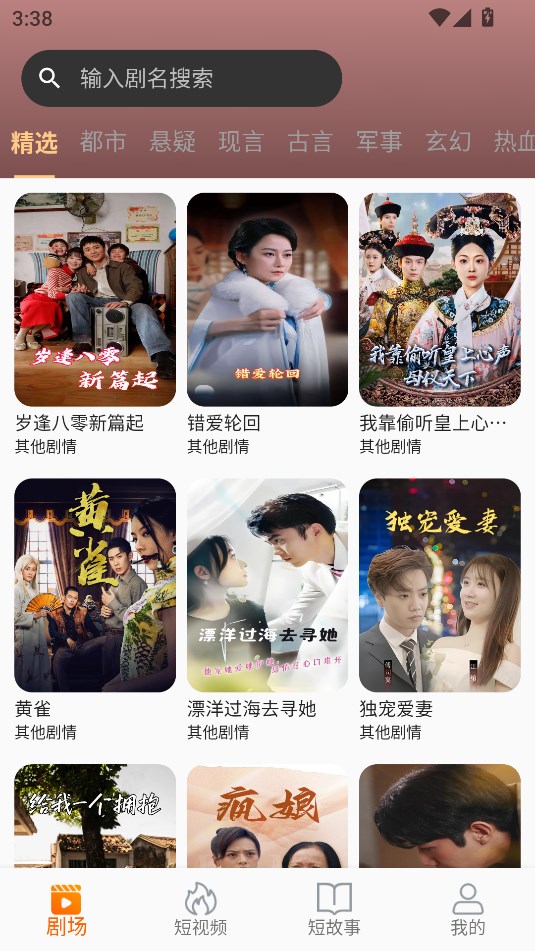This screenshot has height=951, width=535.
Task: Switch to the 都市 category tab
Action: point(103,142)
